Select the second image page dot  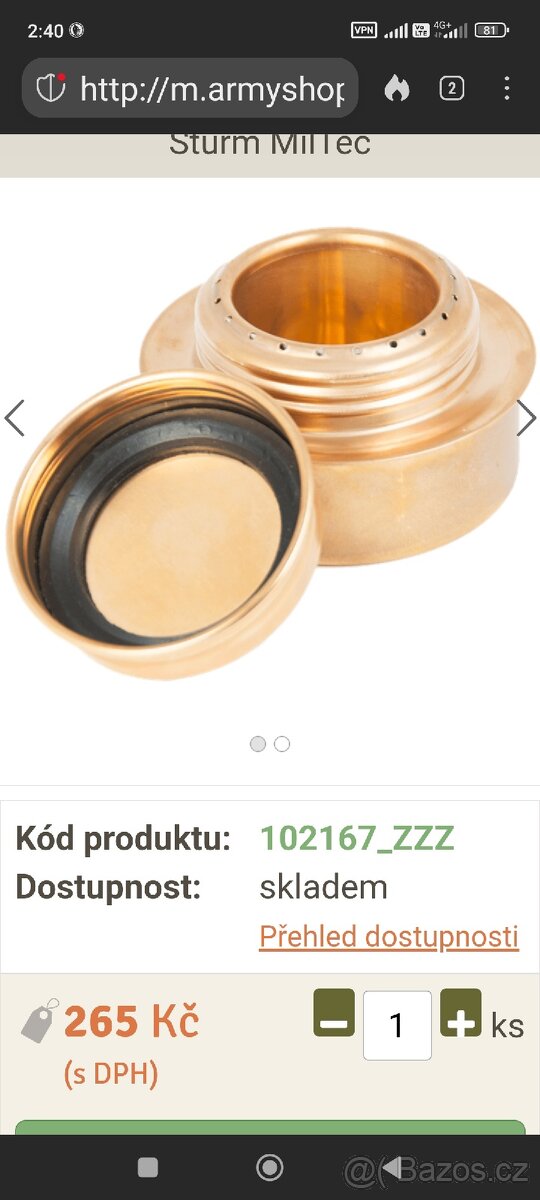tap(282, 744)
